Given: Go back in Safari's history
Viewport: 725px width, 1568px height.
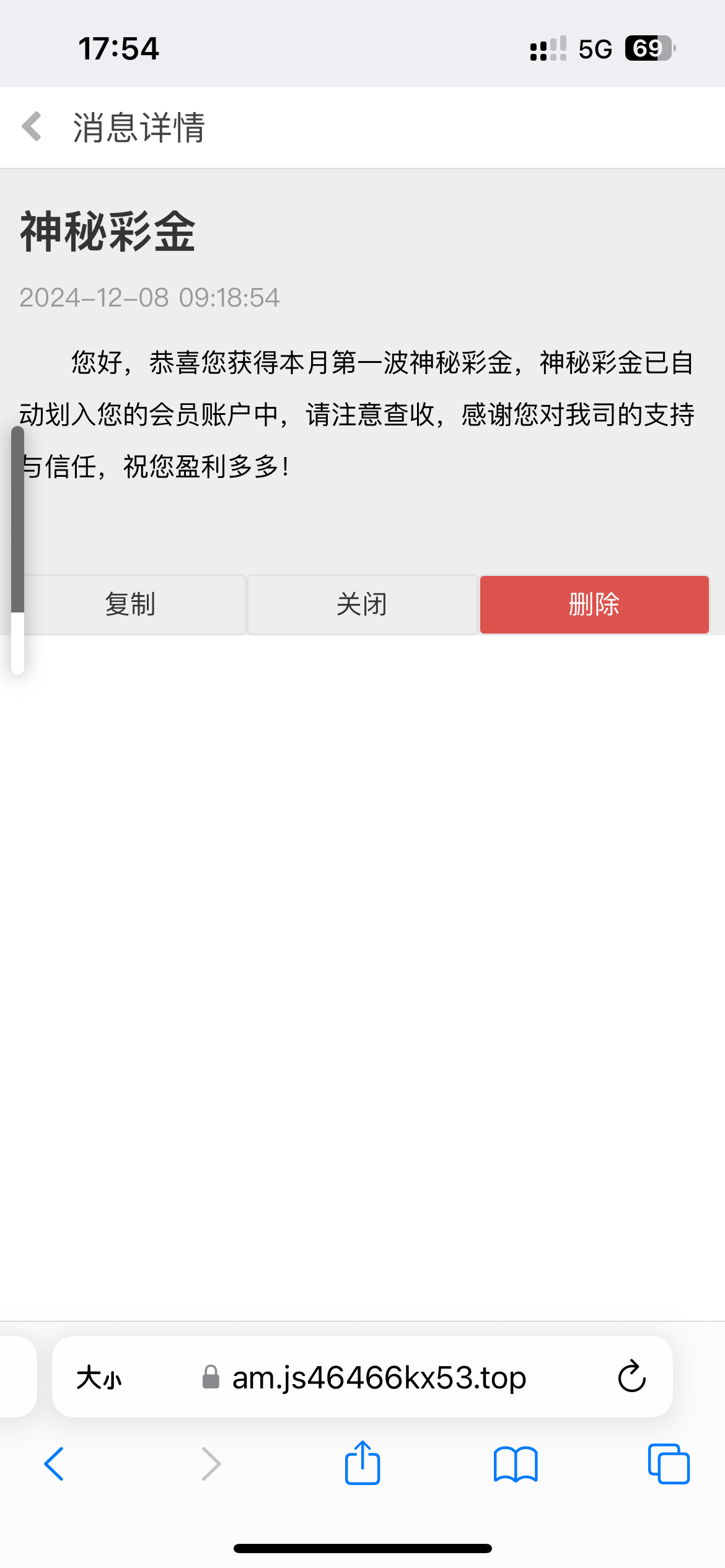Looking at the screenshot, I should 55,1465.
